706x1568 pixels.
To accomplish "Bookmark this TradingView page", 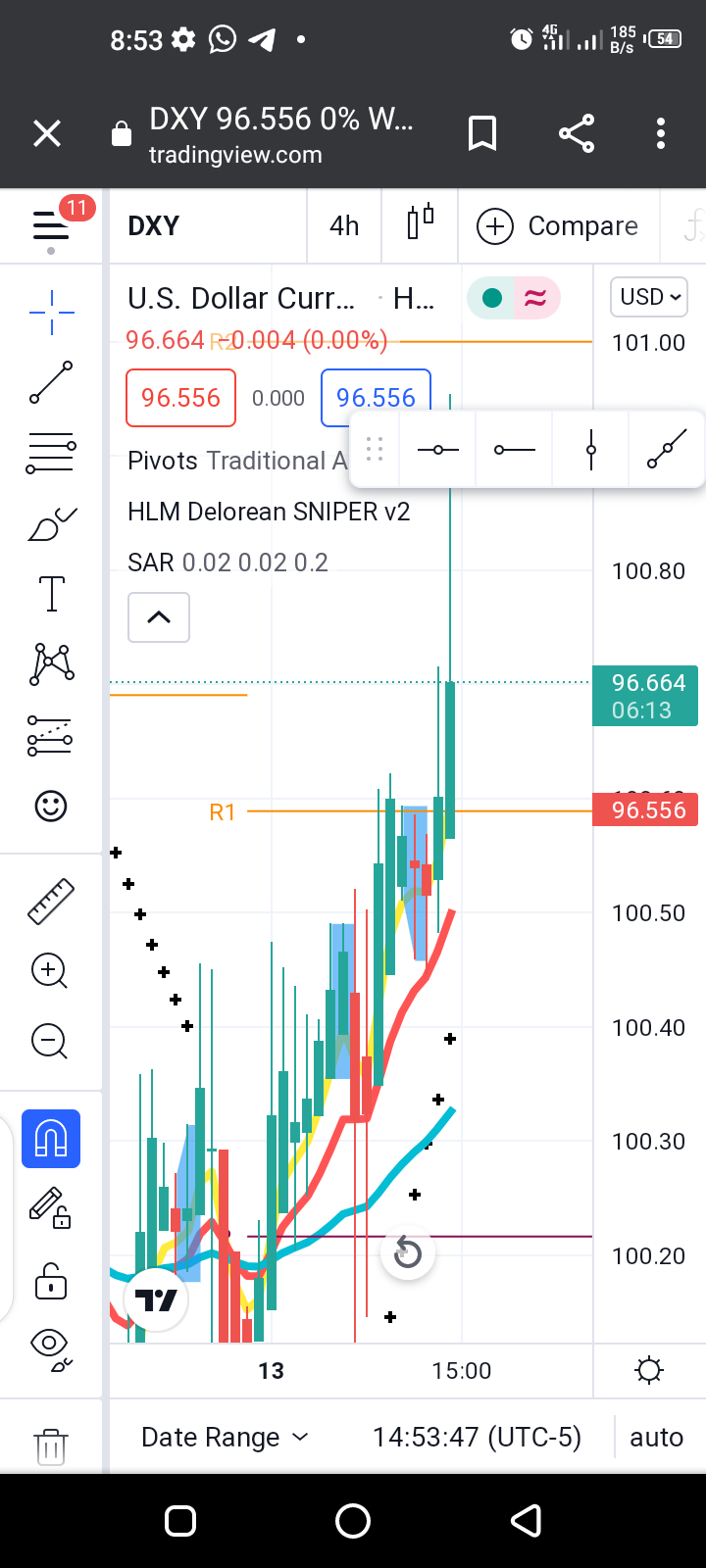I will click(482, 134).
